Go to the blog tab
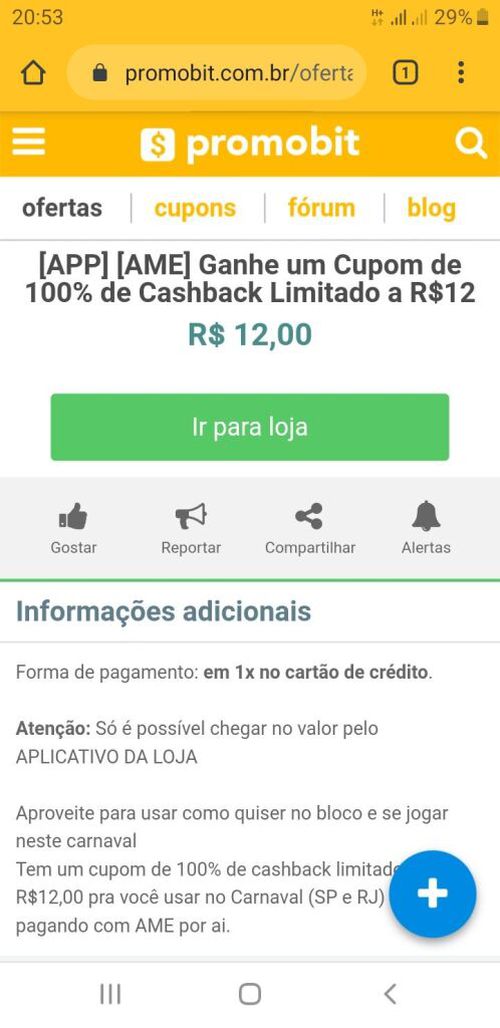 point(431,208)
